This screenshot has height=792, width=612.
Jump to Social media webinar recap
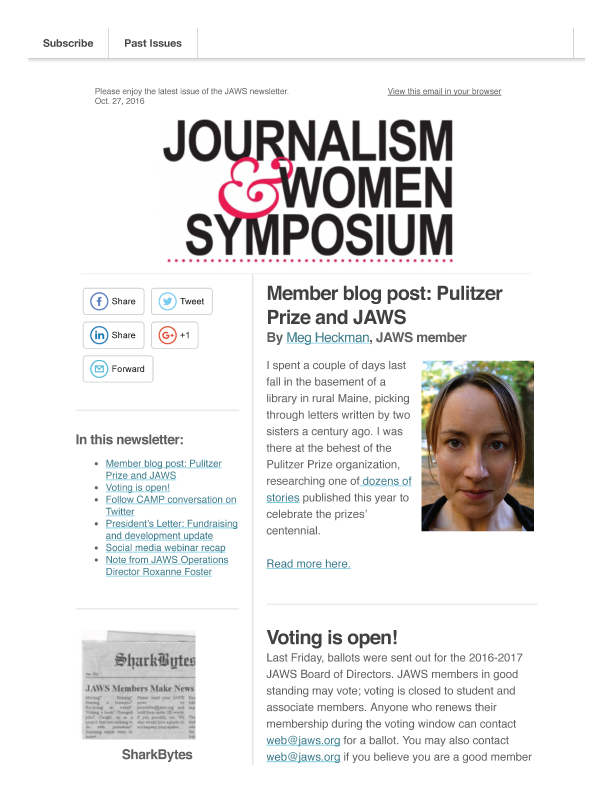[165, 548]
